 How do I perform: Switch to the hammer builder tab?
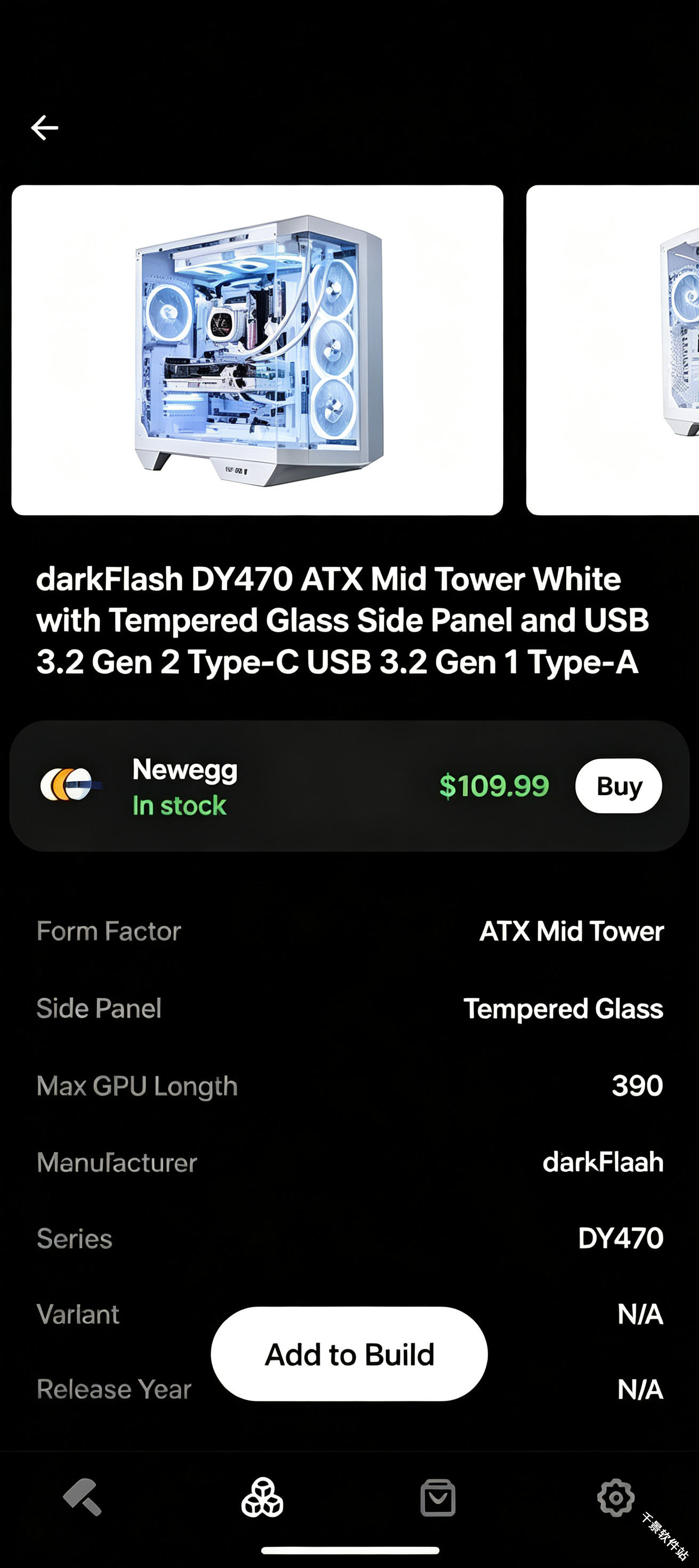pos(83,1497)
